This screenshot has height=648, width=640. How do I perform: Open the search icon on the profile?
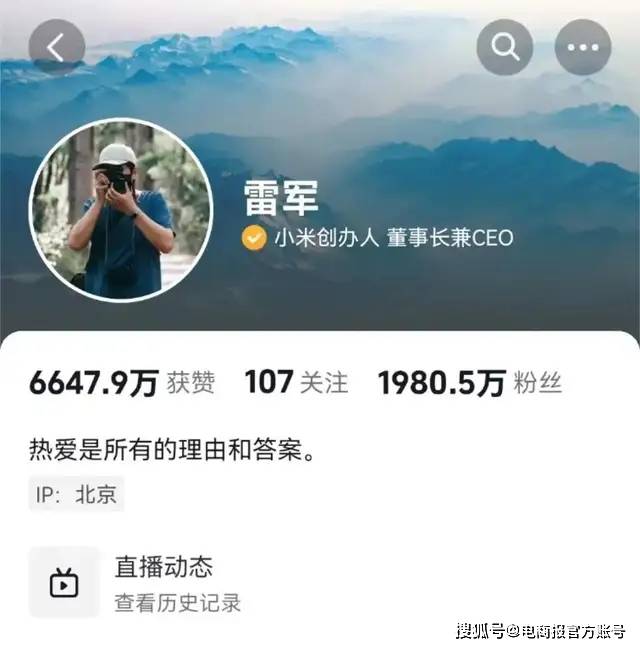[504, 47]
